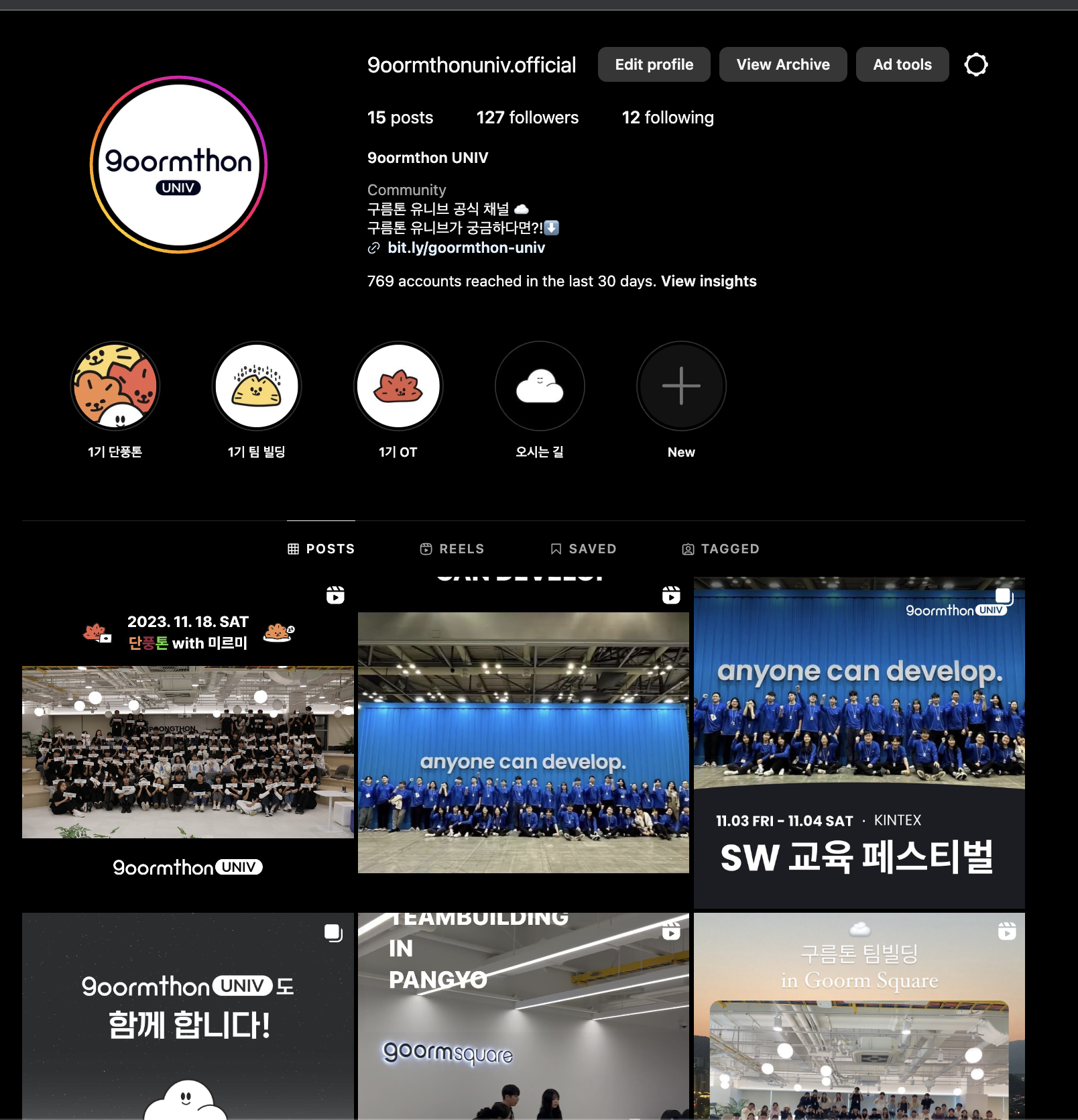Open Ad tools
The width and height of the screenshot is (1078, 1120).
(x=902, y=64)
